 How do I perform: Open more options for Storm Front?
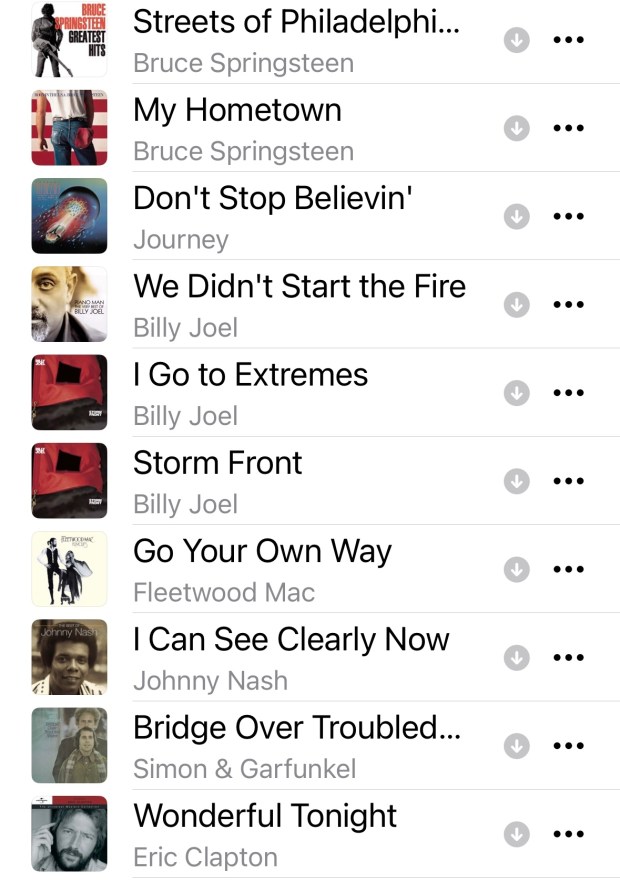(x=568, y=481)
